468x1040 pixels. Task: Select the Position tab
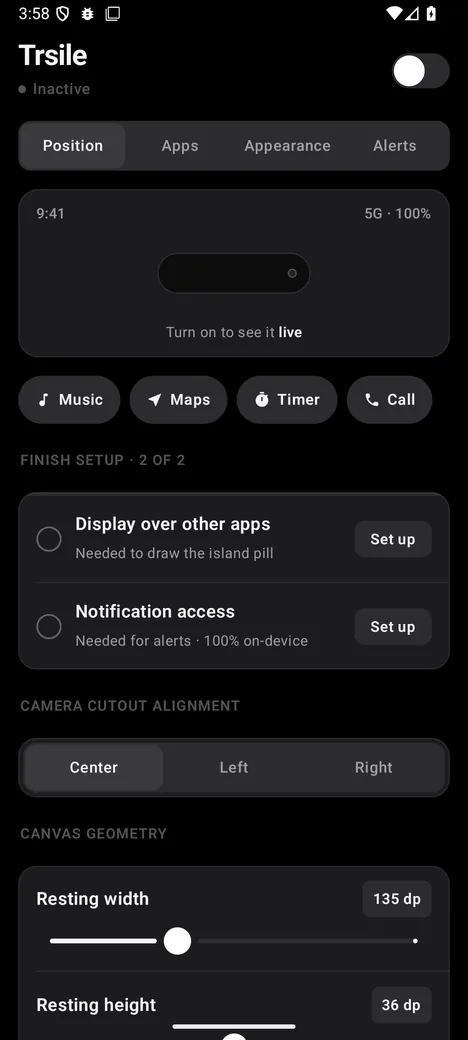tap(73, 146)
